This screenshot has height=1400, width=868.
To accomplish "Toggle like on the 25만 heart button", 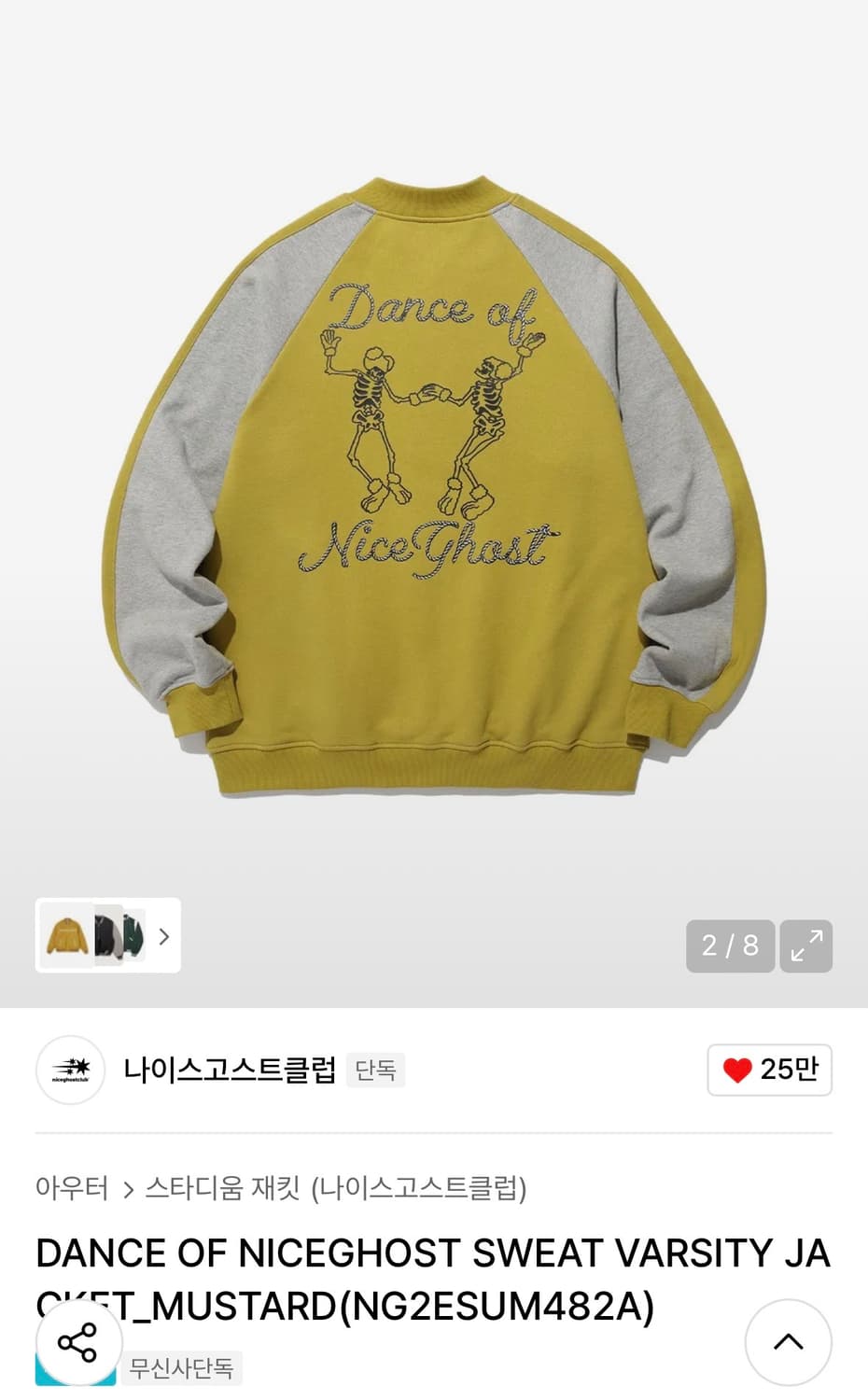I will click(769, 1070).
